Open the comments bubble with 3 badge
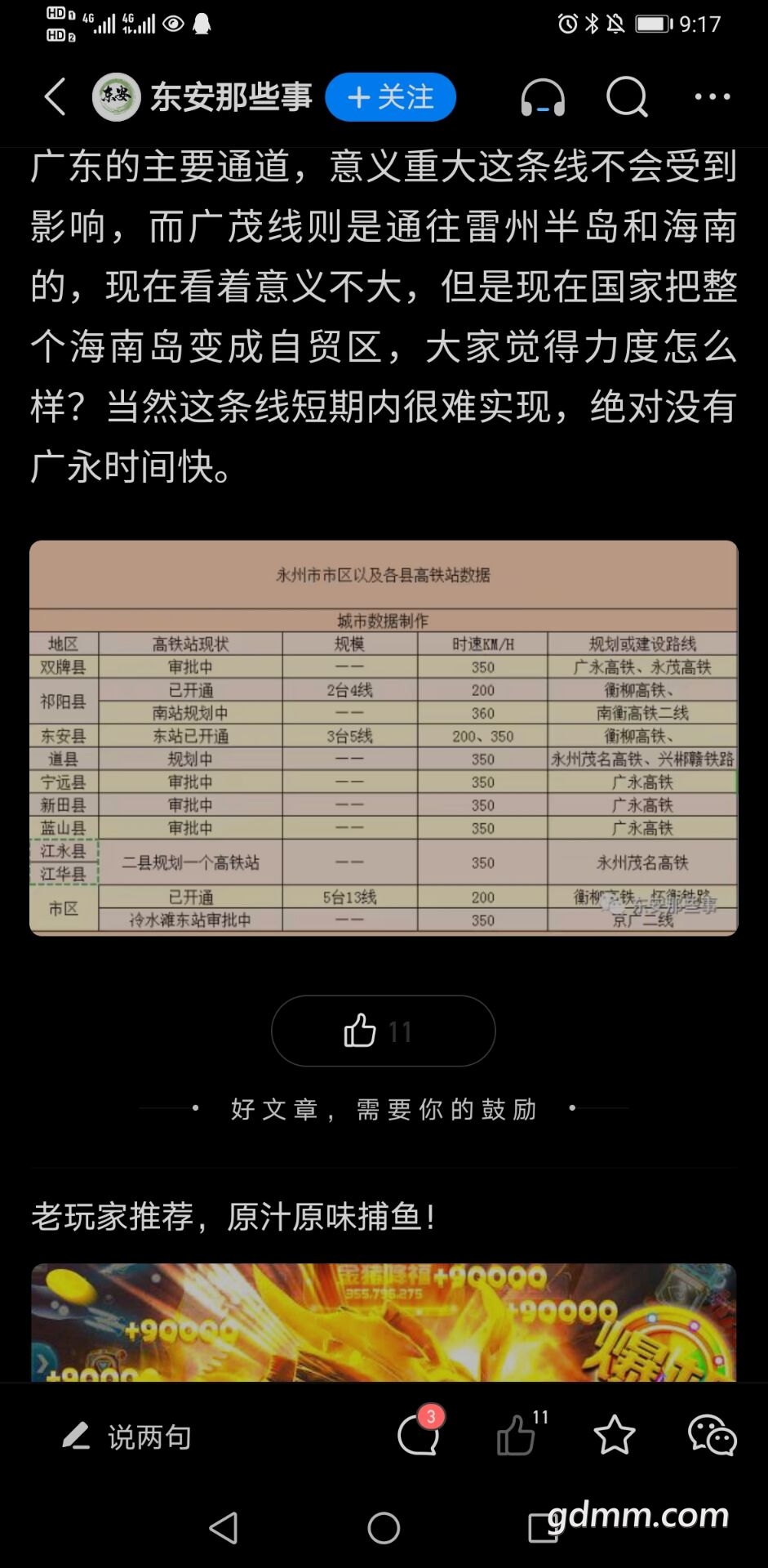768x1568 pixels. pos(418,1436)
